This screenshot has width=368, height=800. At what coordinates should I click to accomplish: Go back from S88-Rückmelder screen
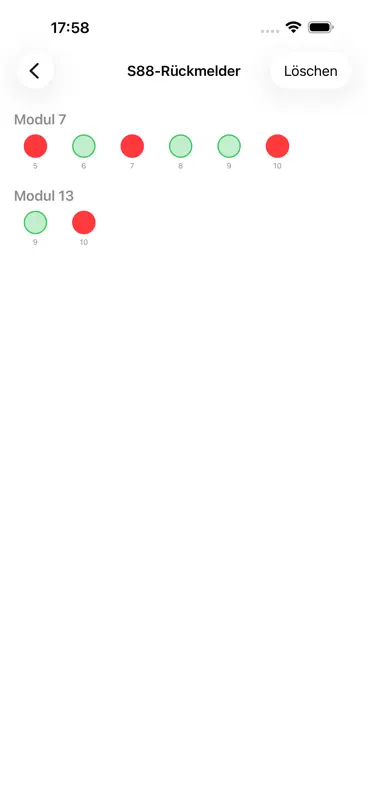35,71
